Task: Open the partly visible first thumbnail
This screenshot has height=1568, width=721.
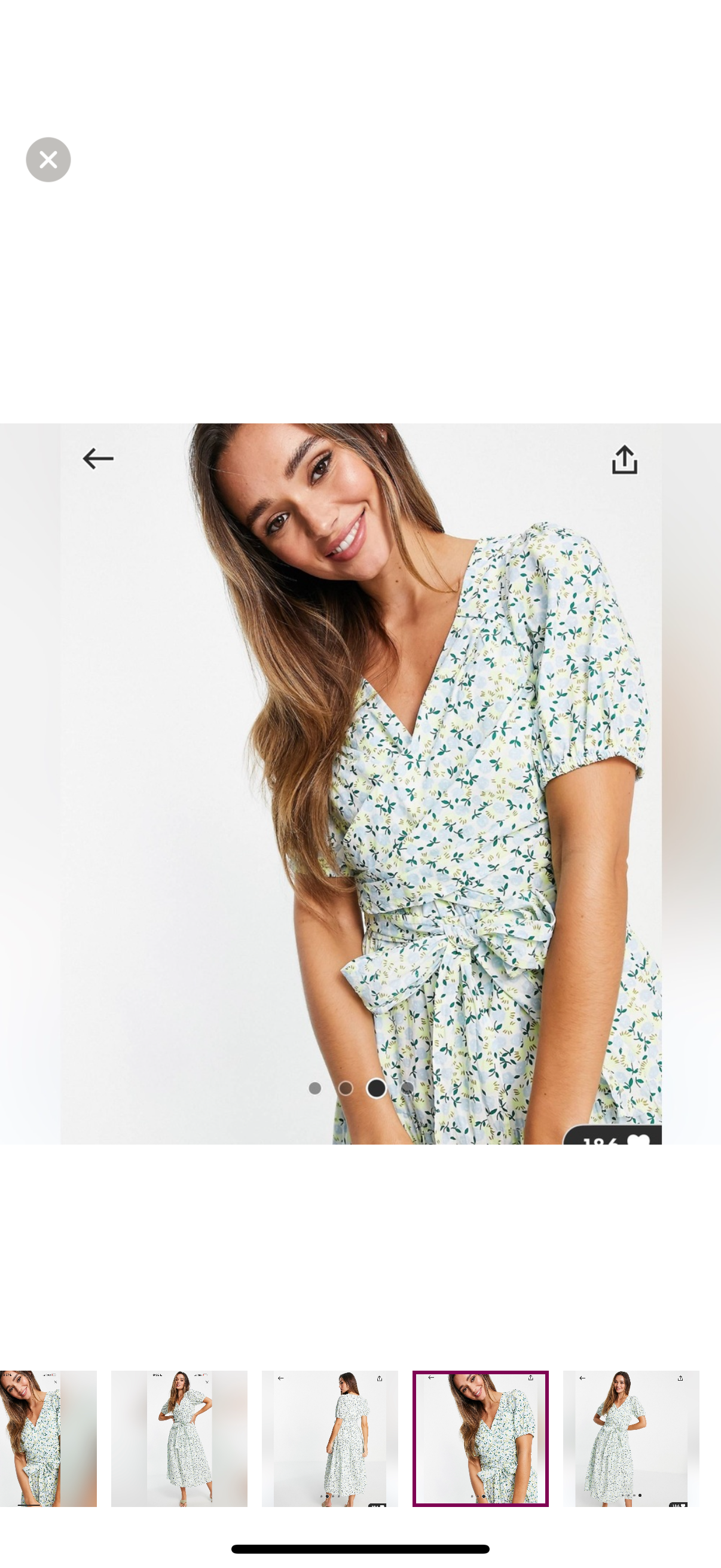Action: (48, 1438)
